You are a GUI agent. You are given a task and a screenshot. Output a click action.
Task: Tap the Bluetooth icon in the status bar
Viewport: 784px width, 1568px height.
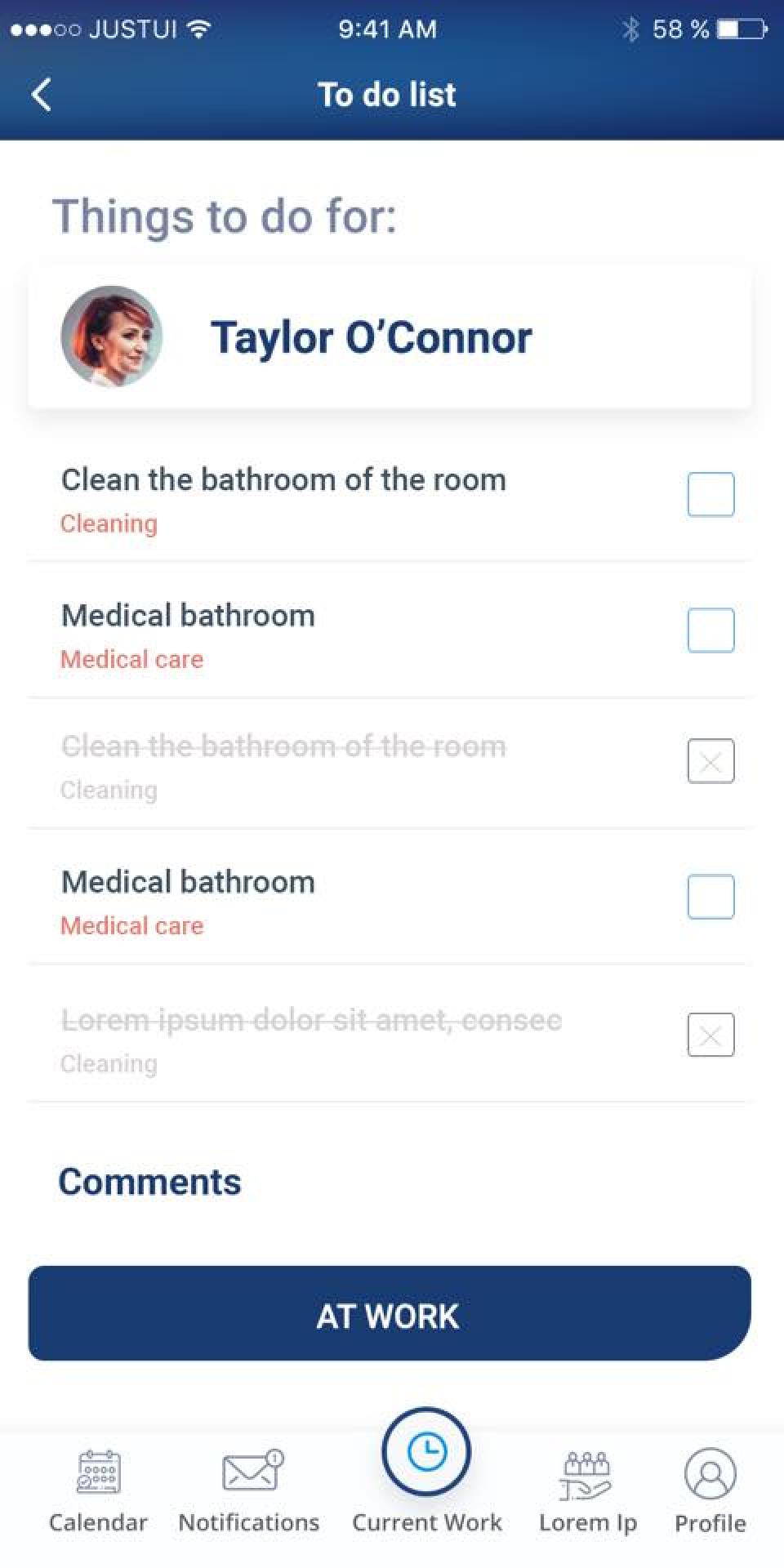point(630,29)
